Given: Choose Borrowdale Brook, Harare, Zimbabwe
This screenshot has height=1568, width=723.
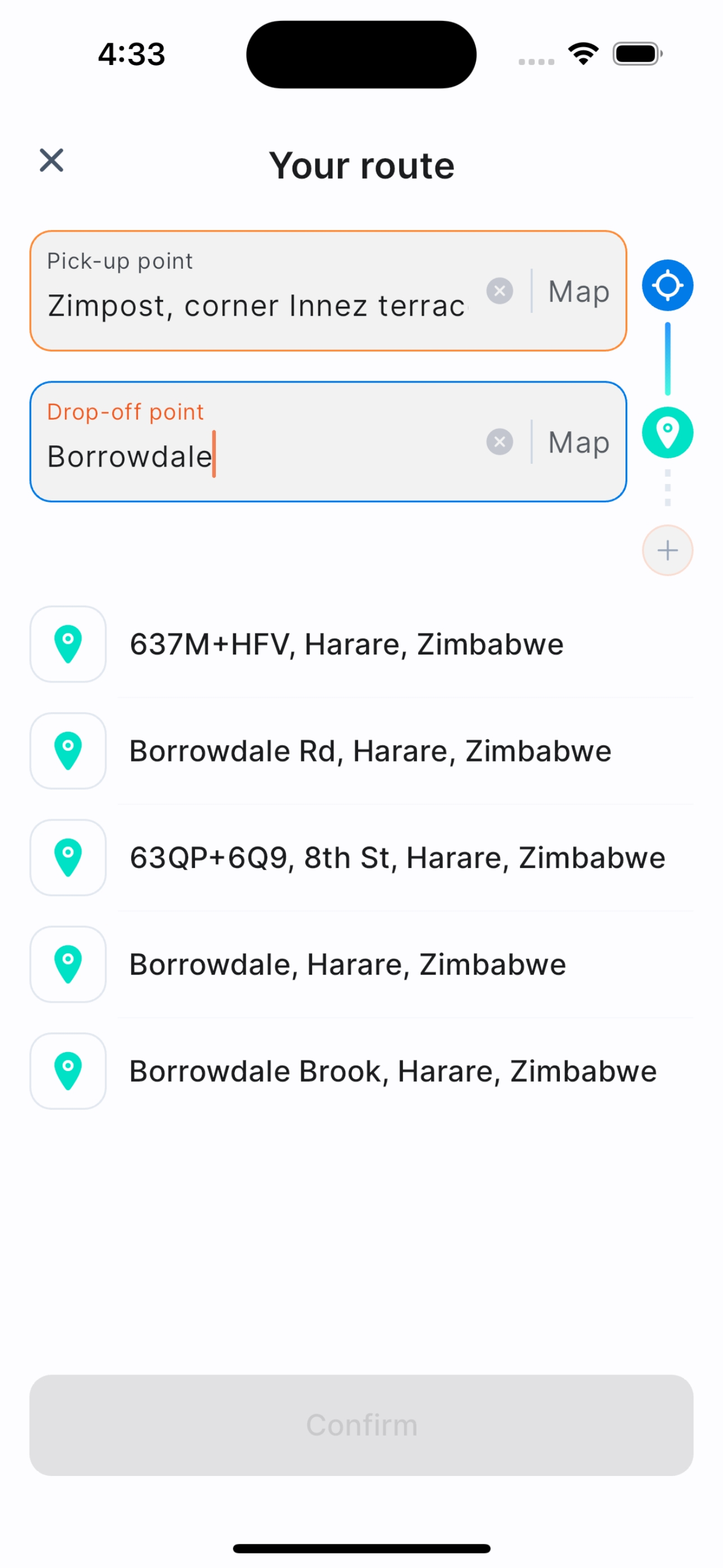Looking at the screenshot, I should click(x=392, y=1071).
